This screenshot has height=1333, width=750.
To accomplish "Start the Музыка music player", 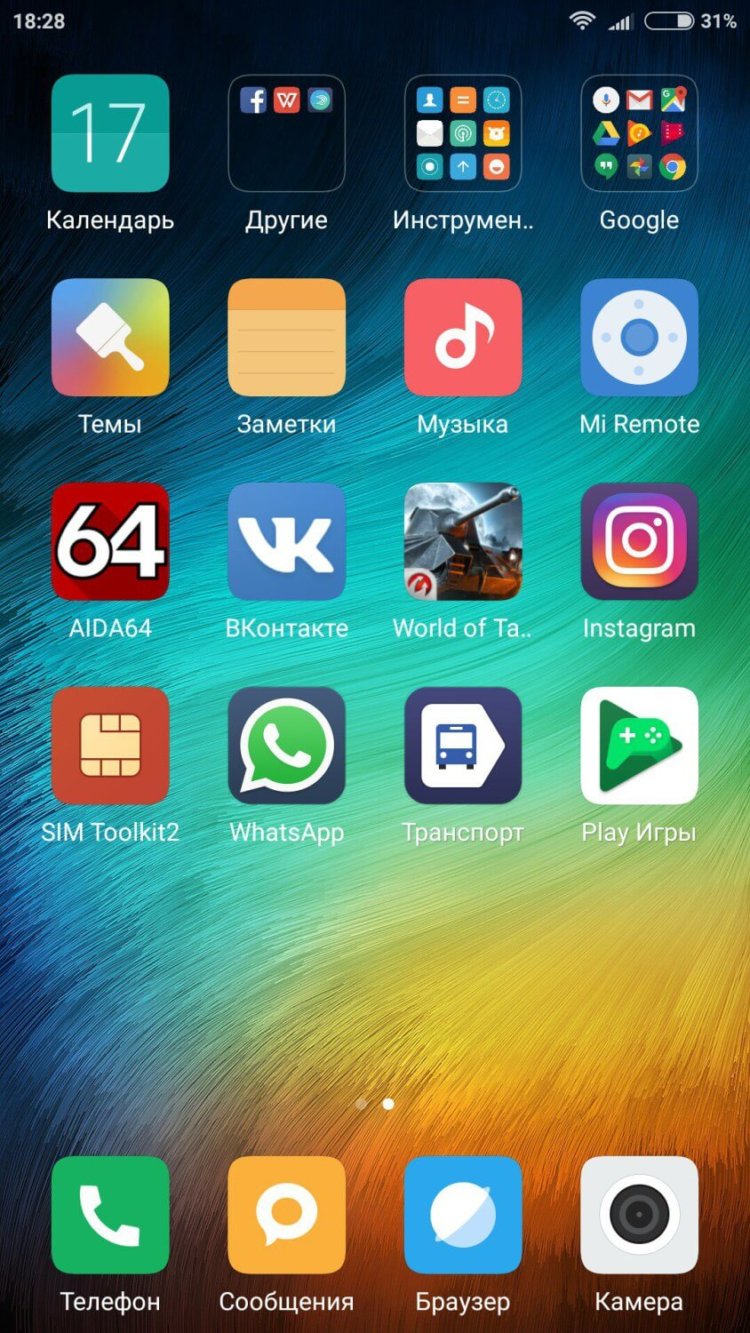I will pos(462,335).
